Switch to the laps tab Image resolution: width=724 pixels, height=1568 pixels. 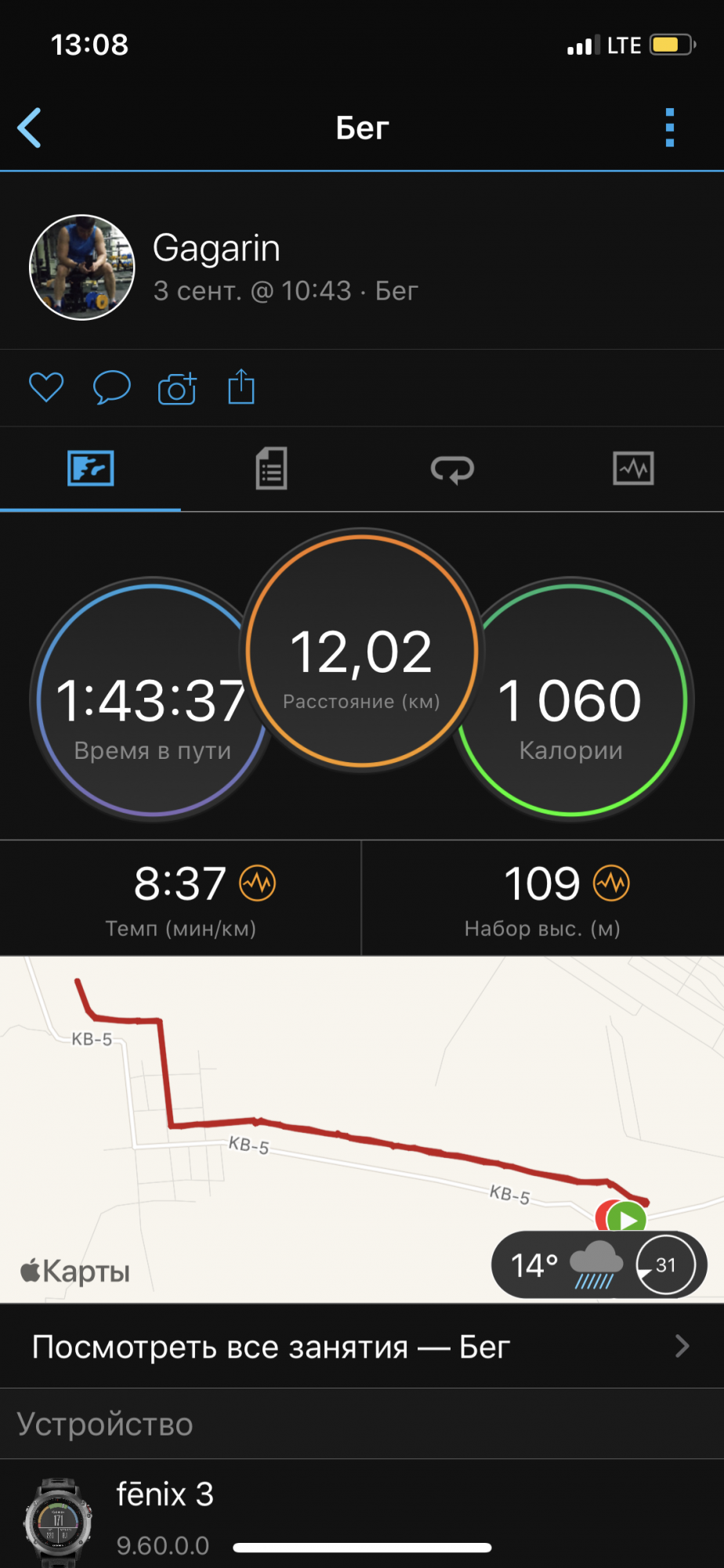(x=452, y=469)
